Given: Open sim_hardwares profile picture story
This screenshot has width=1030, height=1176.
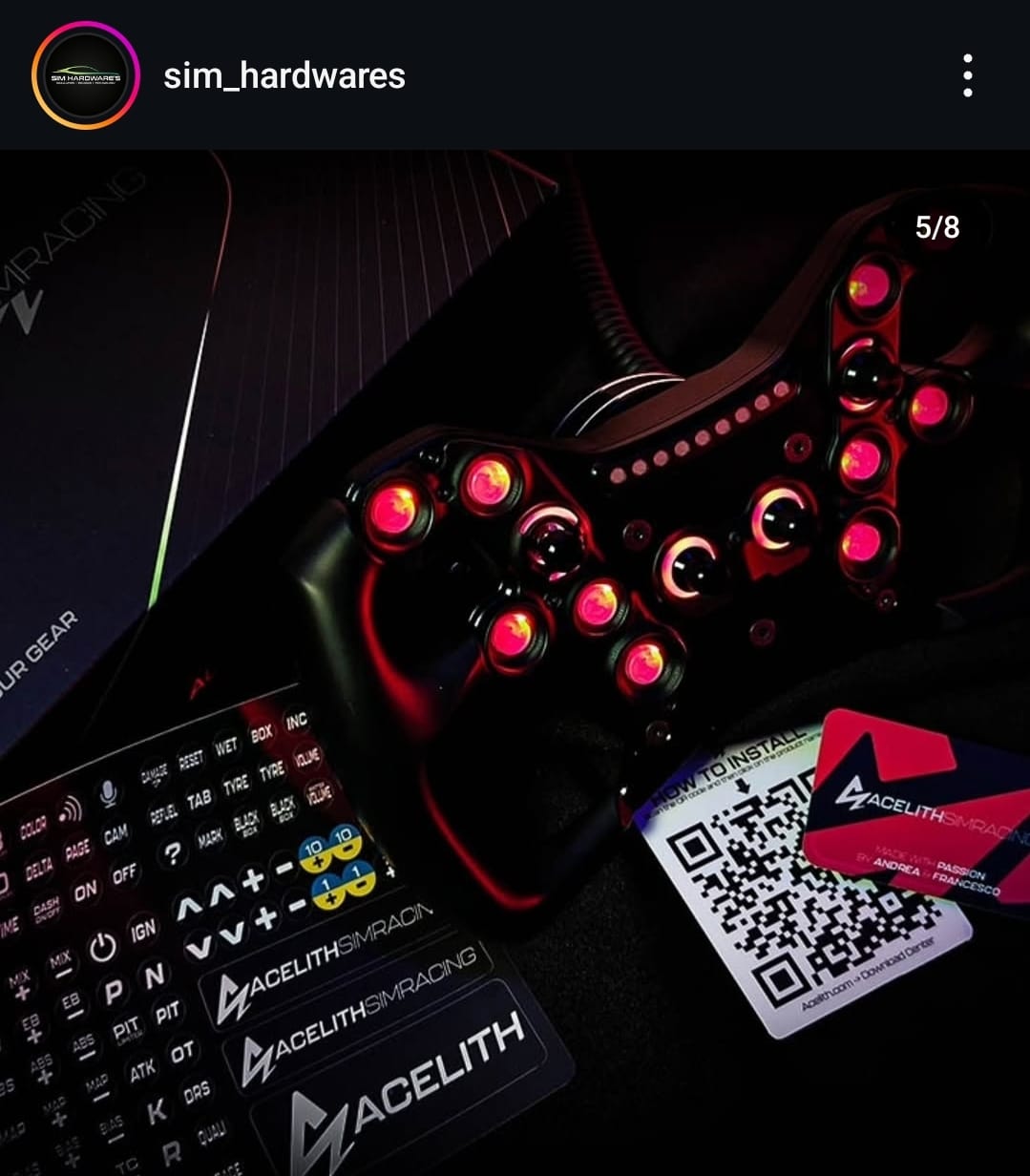Looking at the screenshot, I should point(86,75).
